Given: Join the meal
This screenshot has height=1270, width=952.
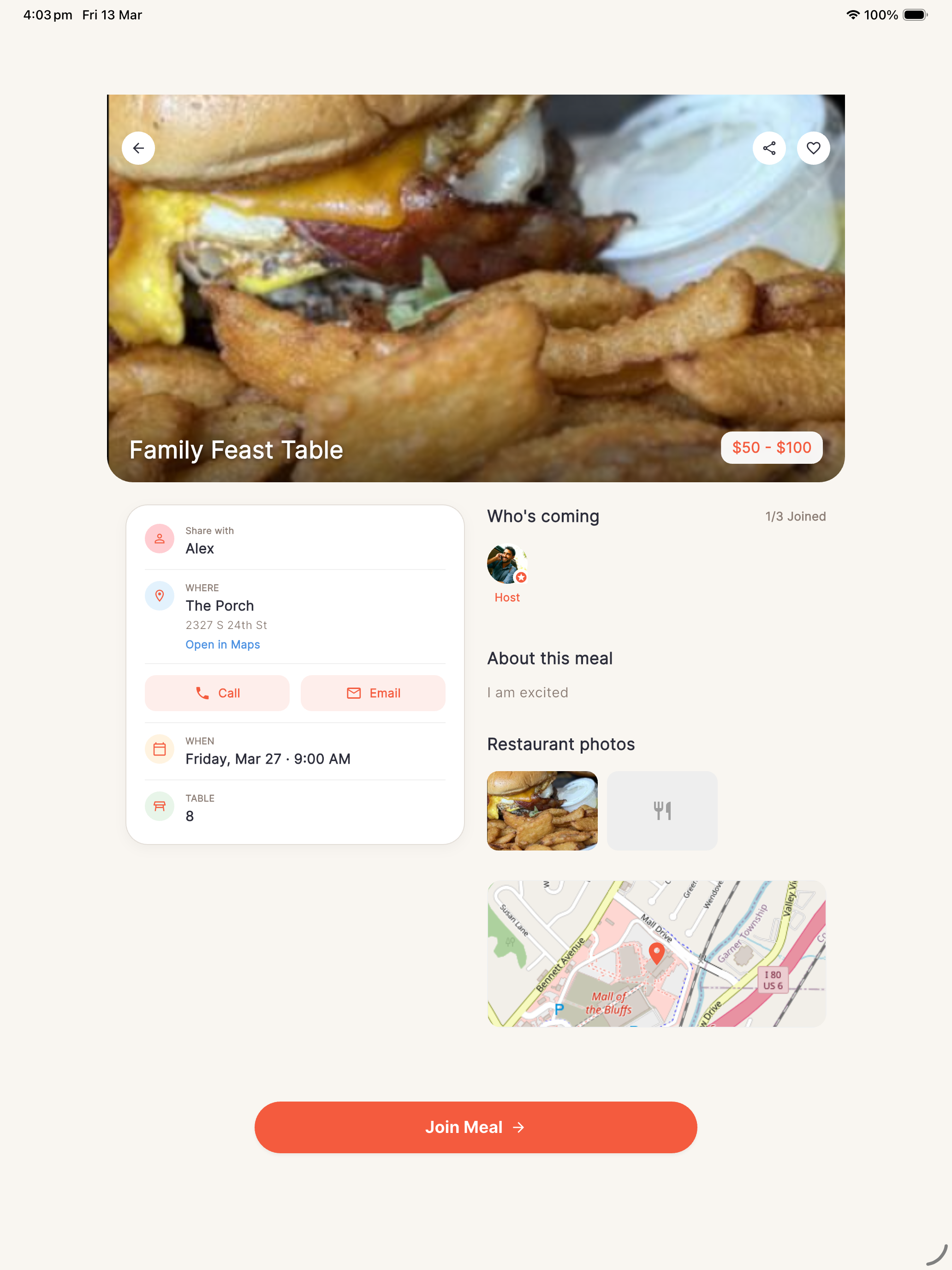Looking at the screenshot, I should (476, 1127).
